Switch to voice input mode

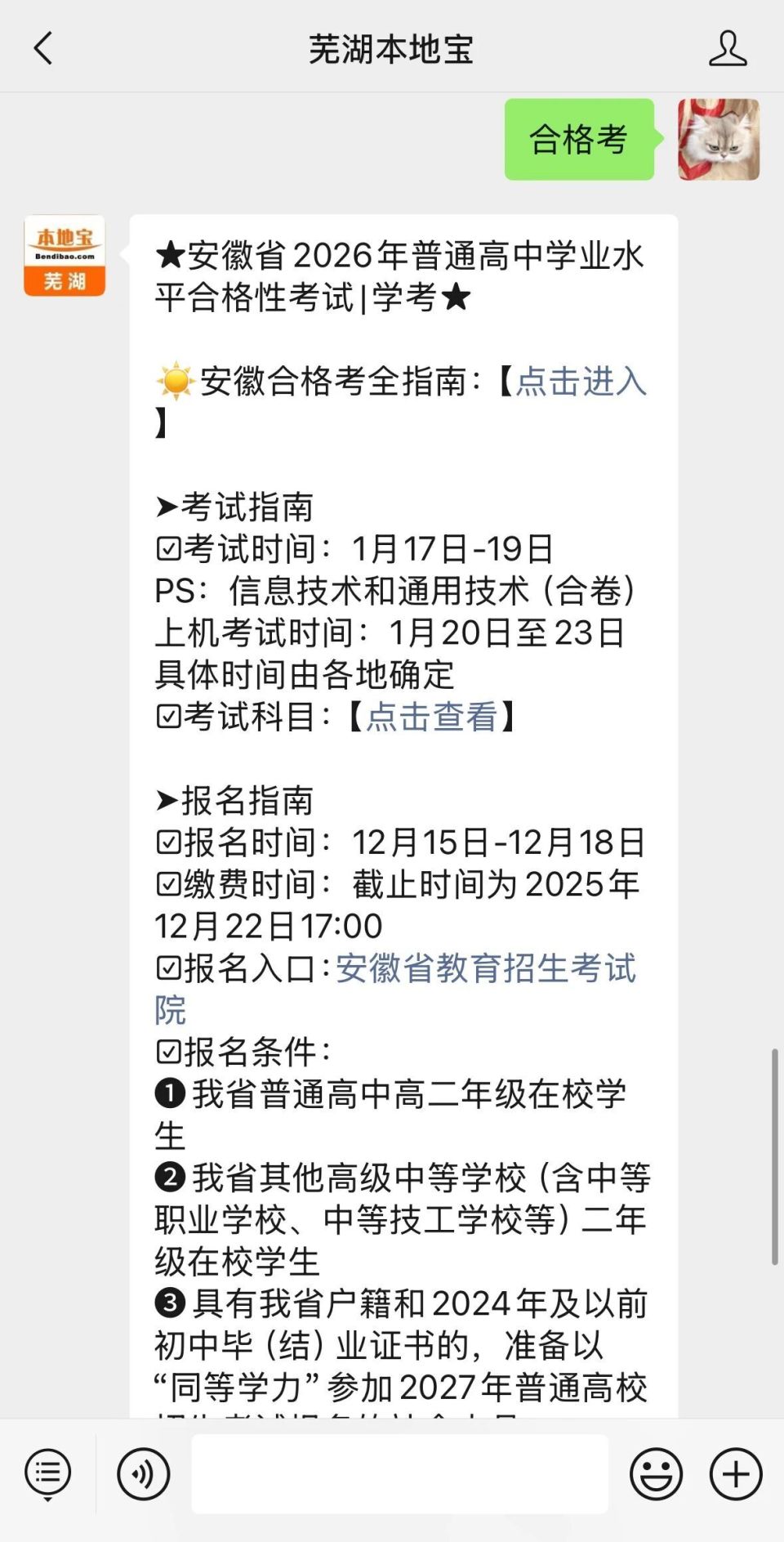point(144,1473)
